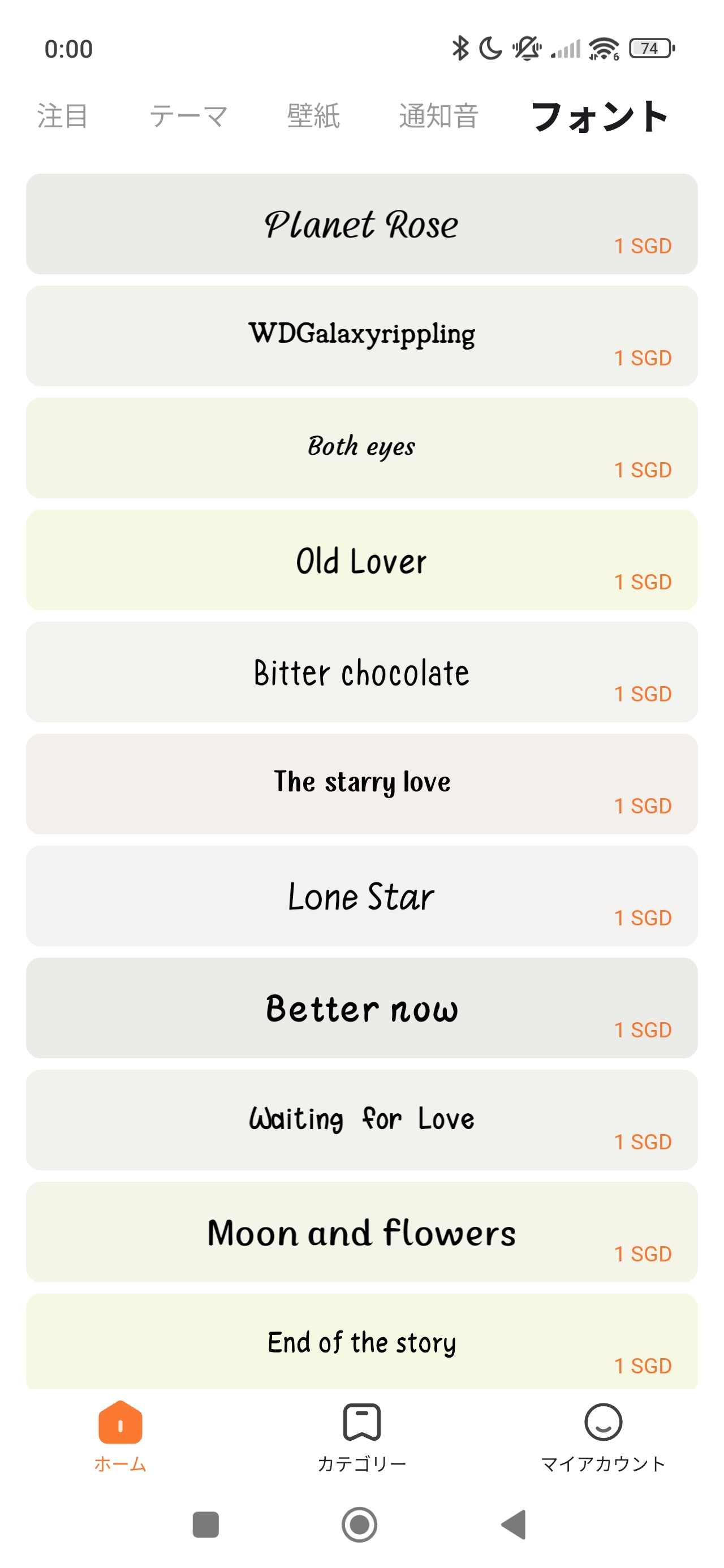
Task: Tap the system back button
Action: tap(514, 1525)
